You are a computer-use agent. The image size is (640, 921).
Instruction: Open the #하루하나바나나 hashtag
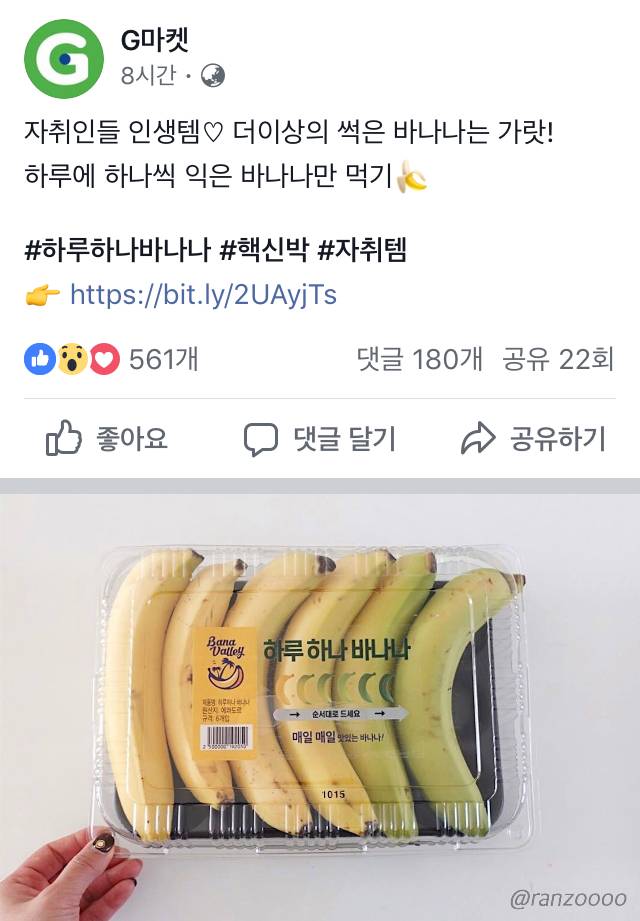pos(118,249)
